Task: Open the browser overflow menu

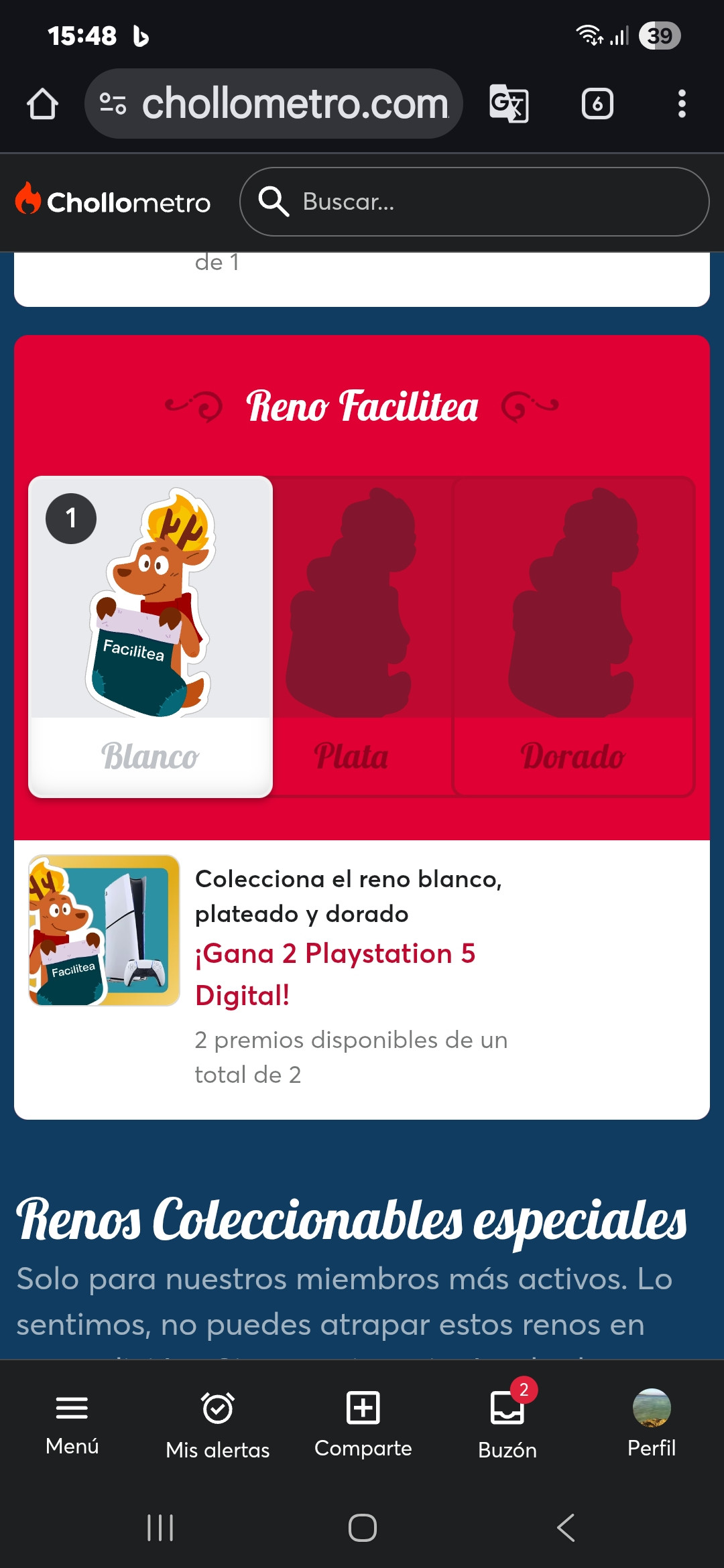Action: pos(682,104)
